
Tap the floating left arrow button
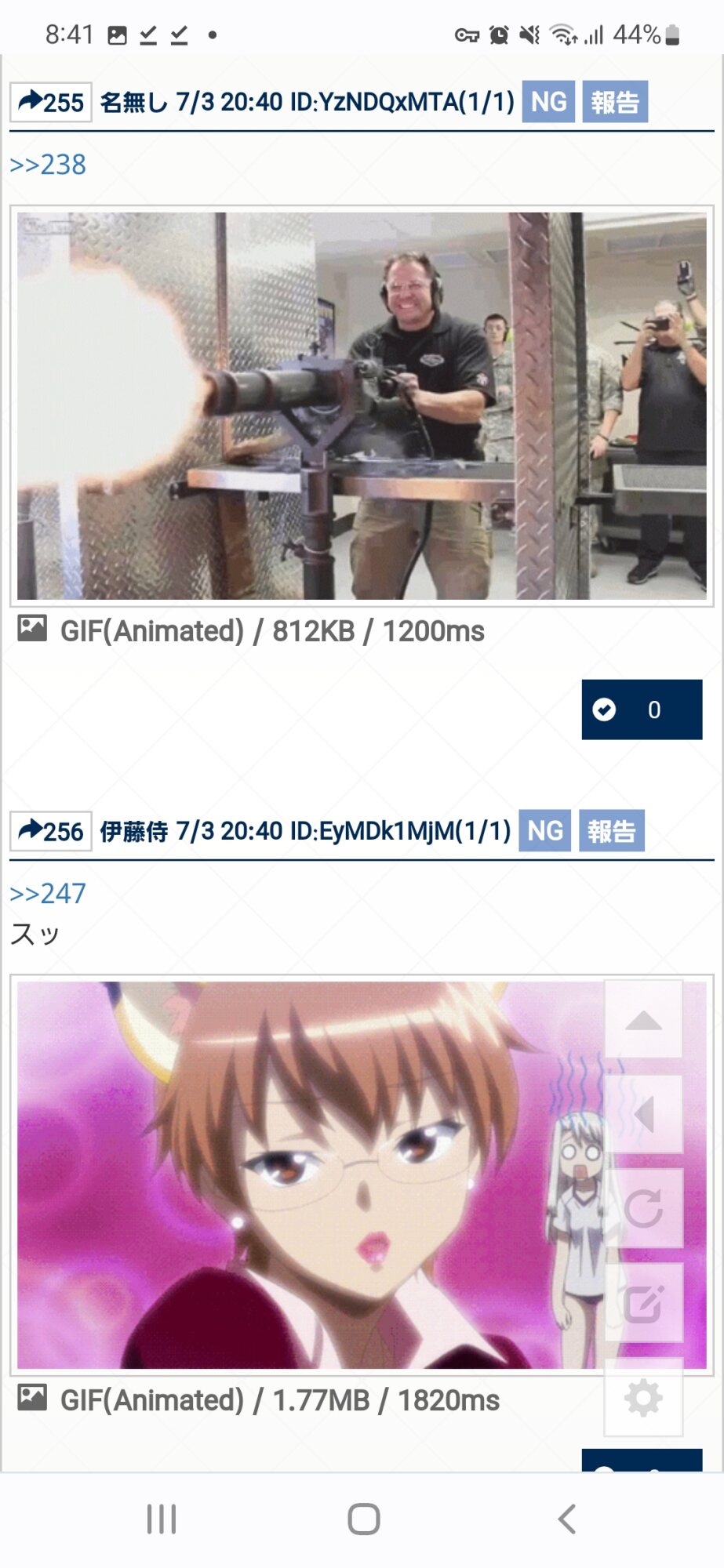(643, 1114)
